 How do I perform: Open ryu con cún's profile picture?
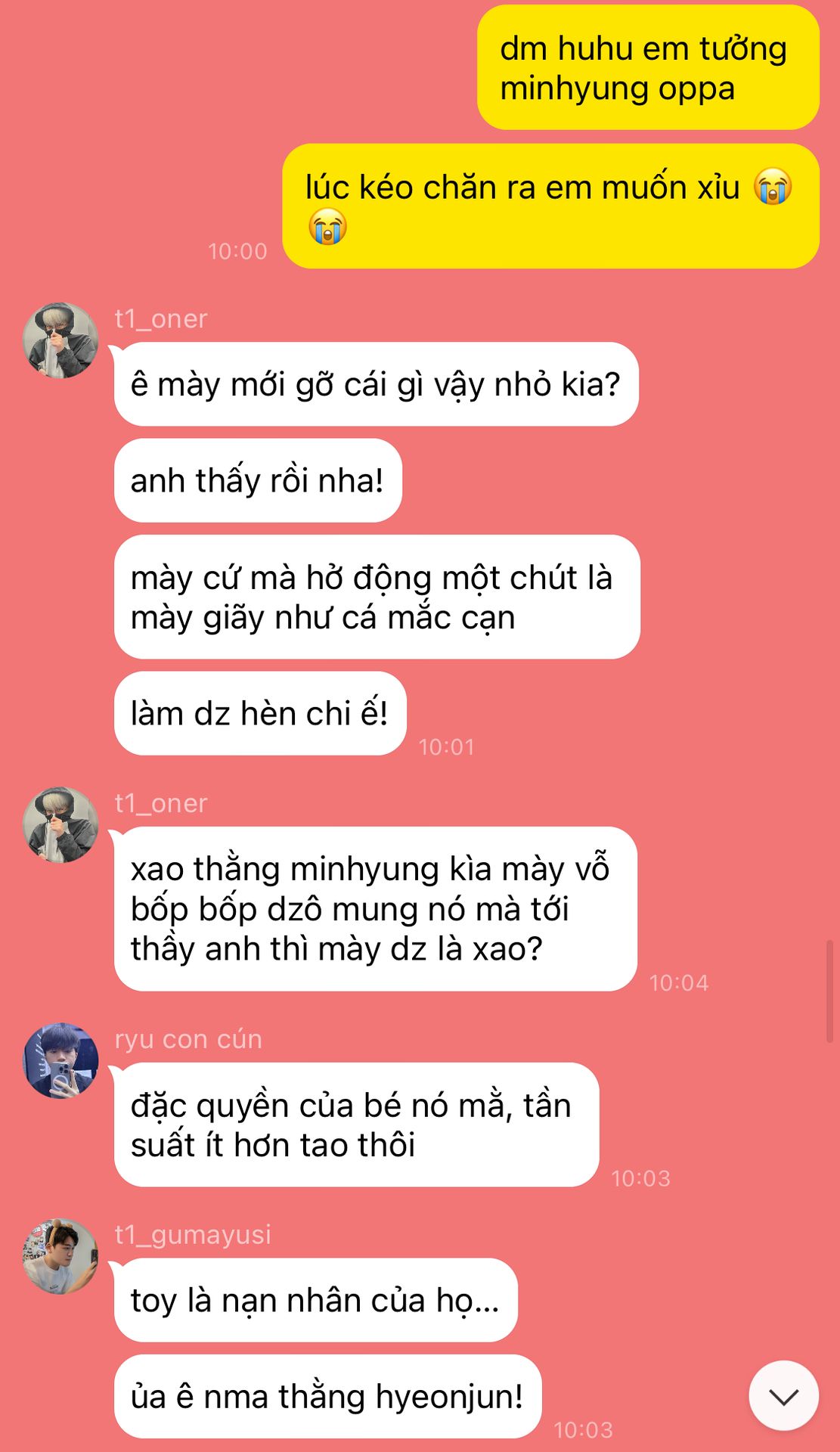61,1060
